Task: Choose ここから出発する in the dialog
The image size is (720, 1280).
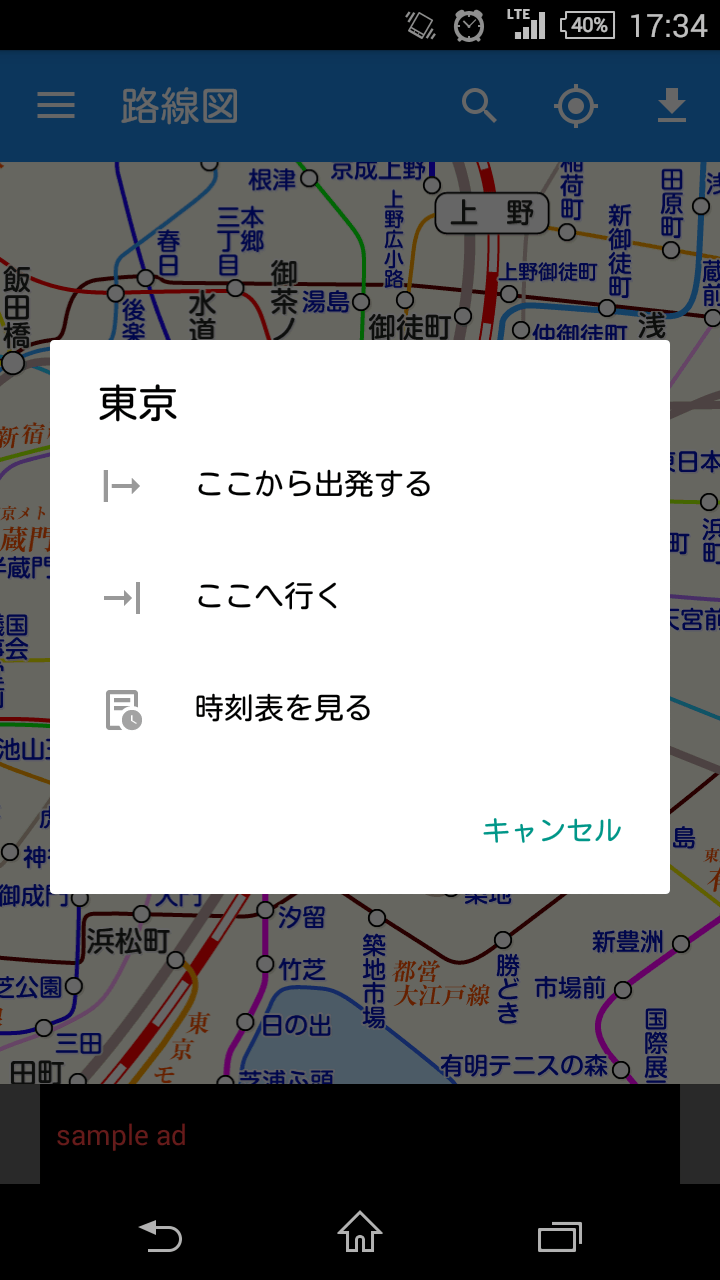Action: [x=315, y=484]
